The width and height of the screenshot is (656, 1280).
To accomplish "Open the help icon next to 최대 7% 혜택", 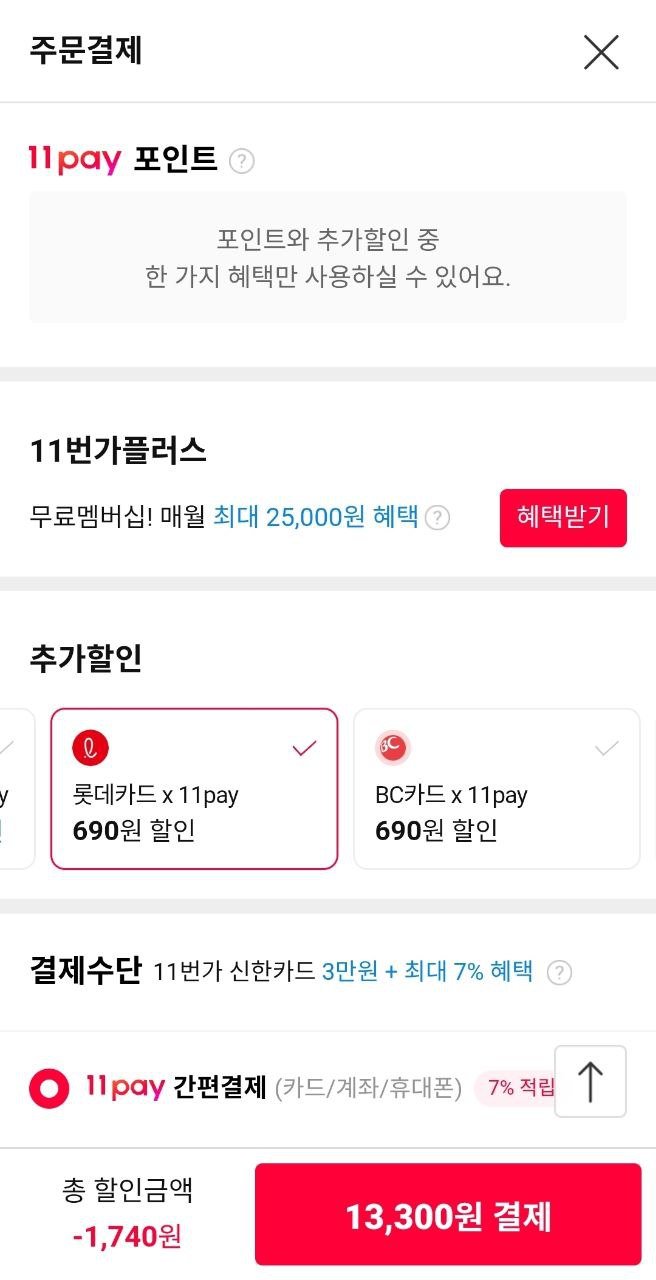I will 560,972.
